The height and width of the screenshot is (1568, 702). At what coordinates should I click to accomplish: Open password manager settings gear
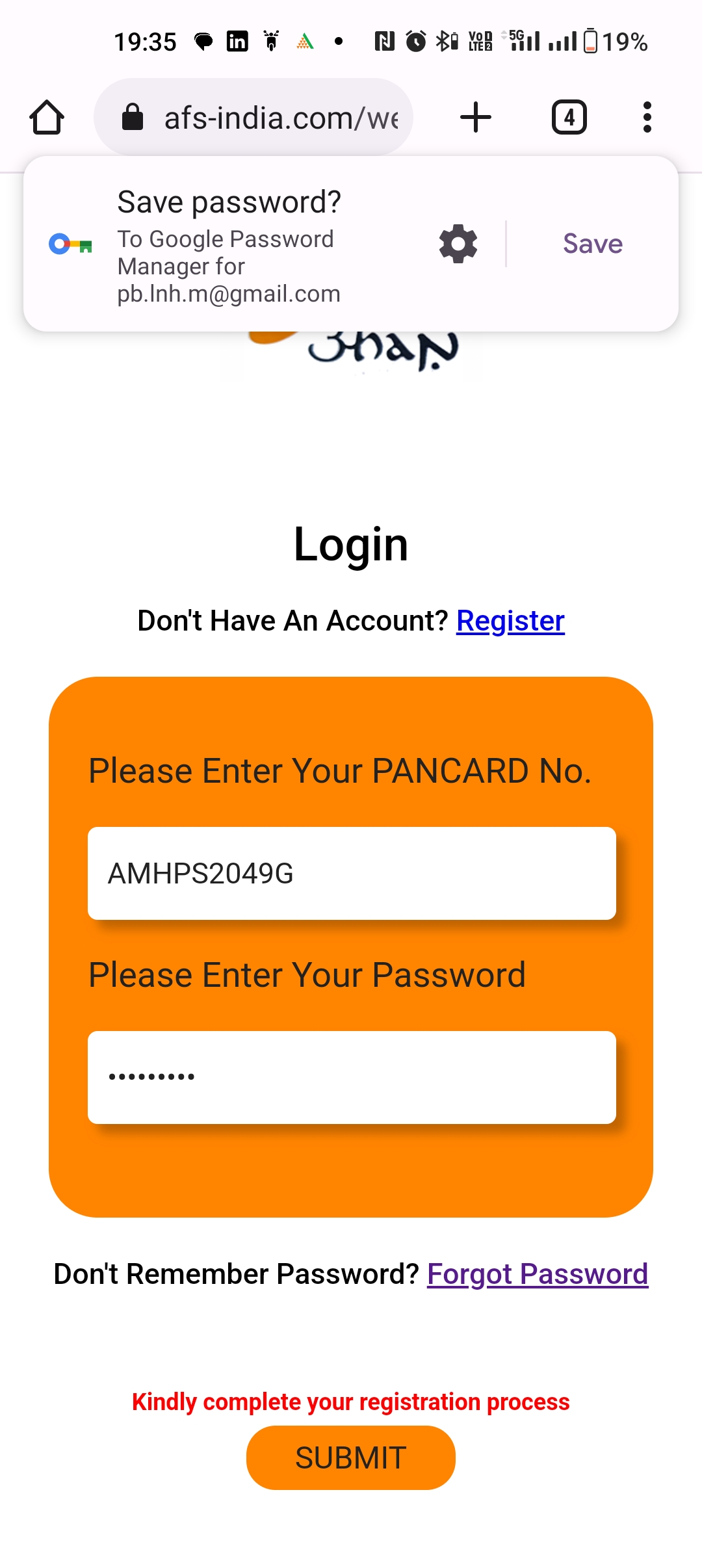coord(458,244)
